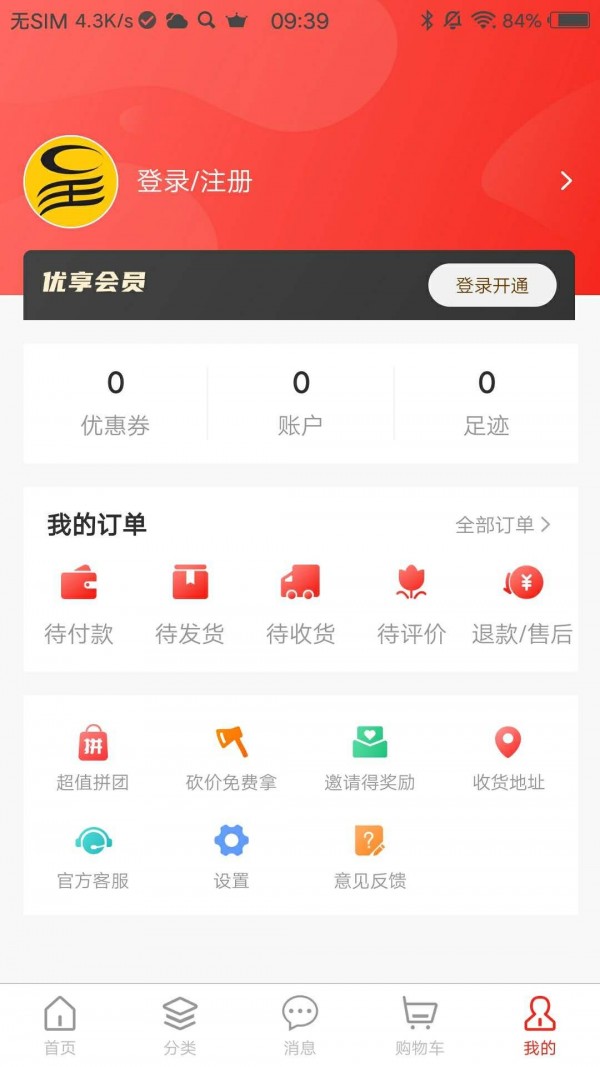Open 待付款 pending payment orders
The image size is (600, 1067).
79,603
